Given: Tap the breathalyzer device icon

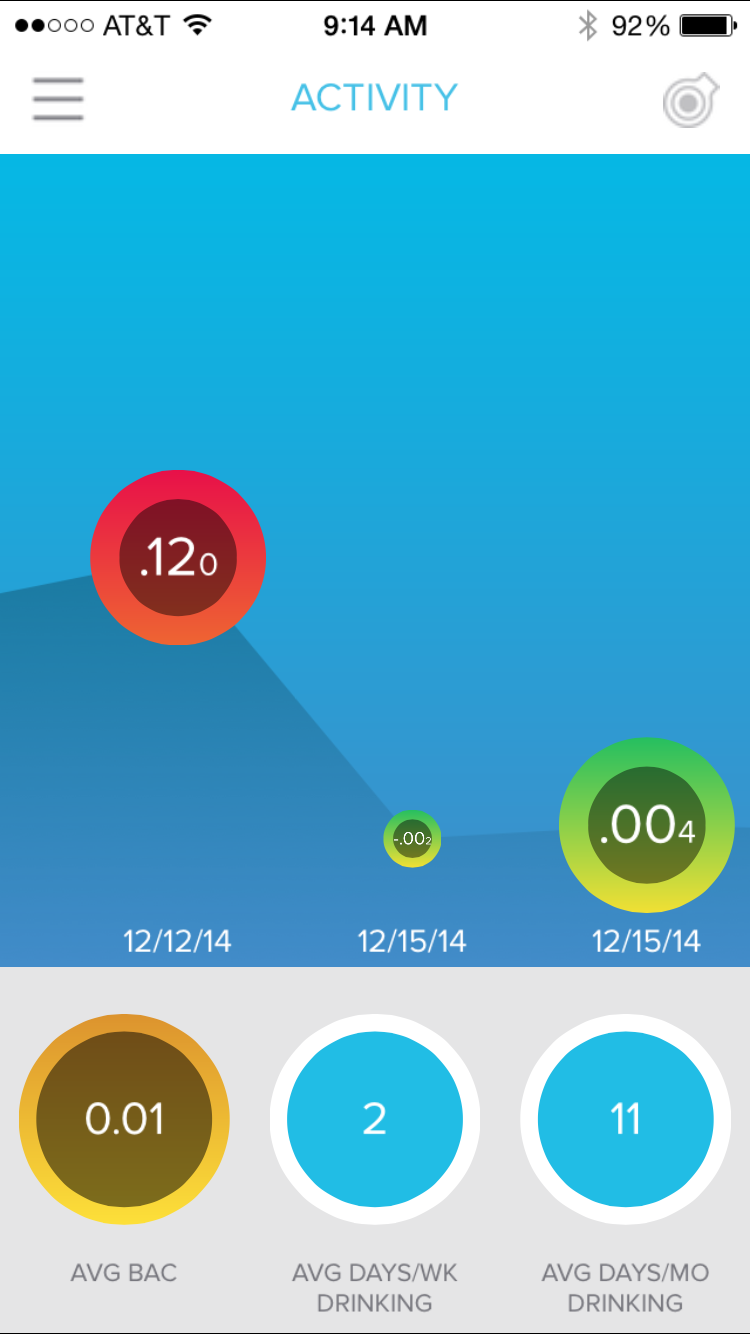Looking at the screenshot, I should pos(691,99).
